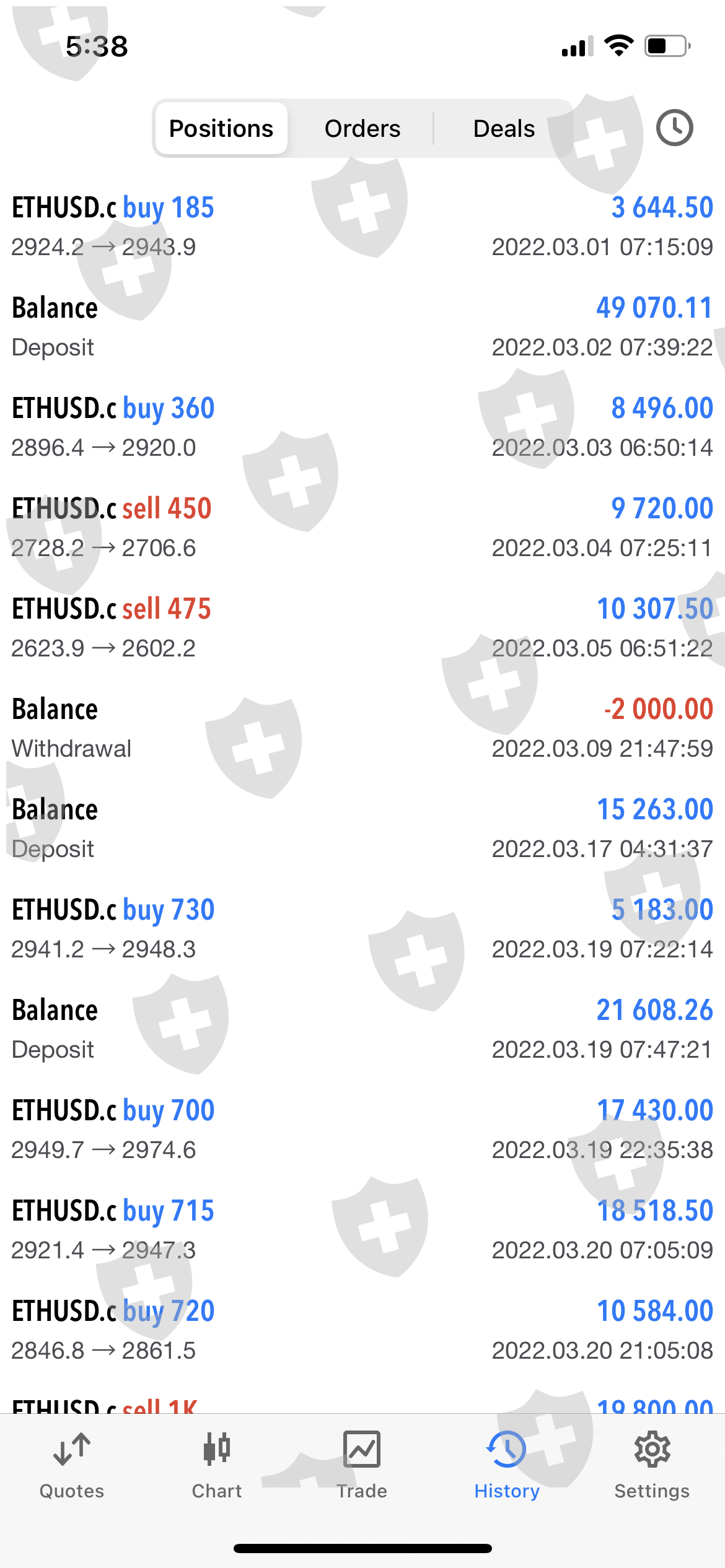Open the ETHUSD.c buy 700 position details
The width and height of the screenshot is (725, 1568).
362,1130
